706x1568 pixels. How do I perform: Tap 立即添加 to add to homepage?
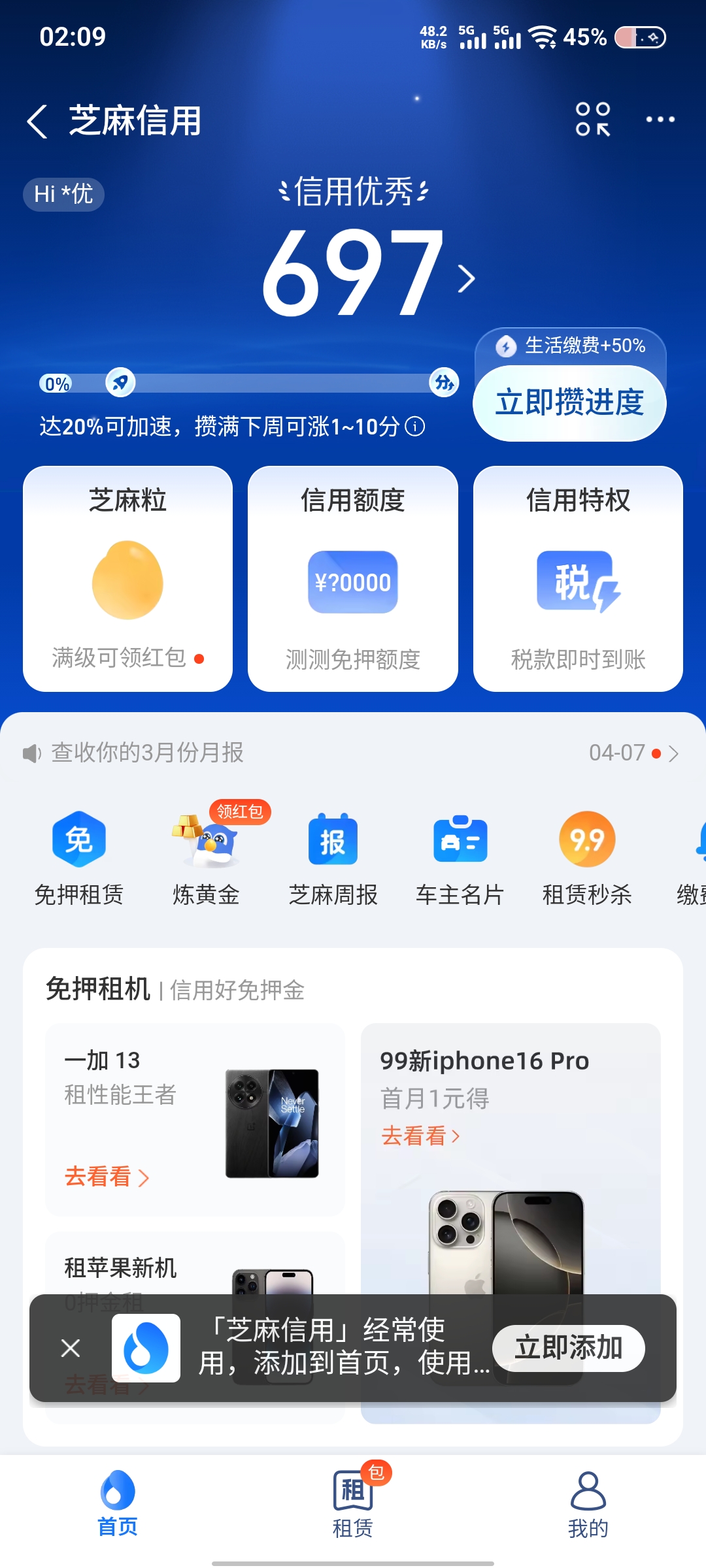(x=568, y=1348)
